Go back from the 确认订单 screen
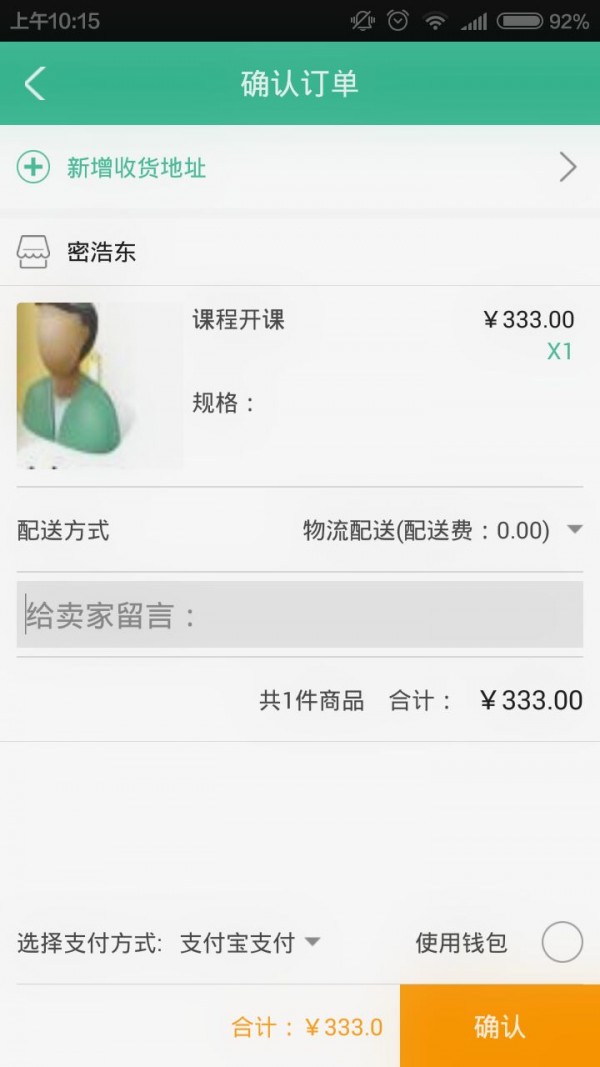 [x=35, y=84]
